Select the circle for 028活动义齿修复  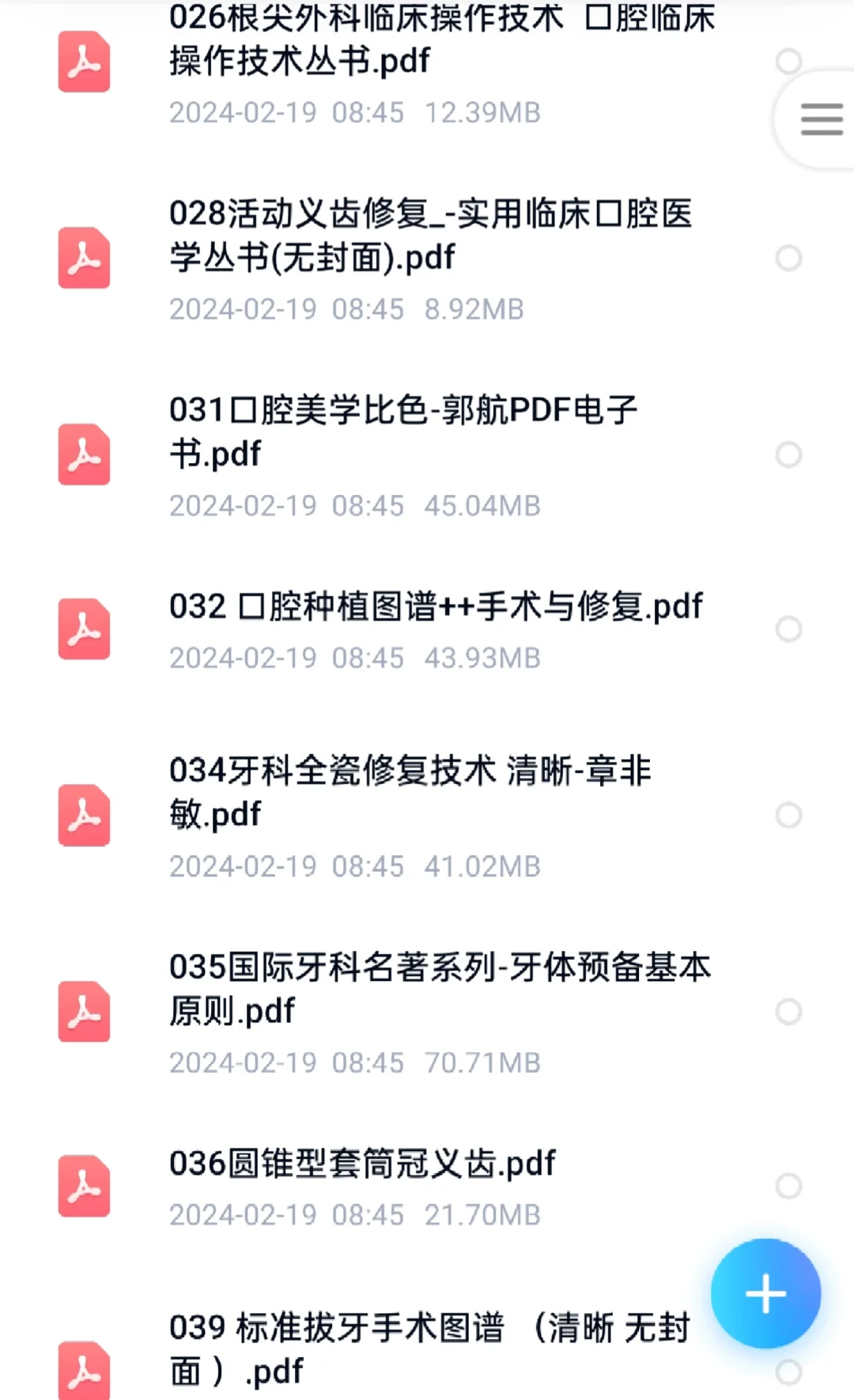coord(788,258)
